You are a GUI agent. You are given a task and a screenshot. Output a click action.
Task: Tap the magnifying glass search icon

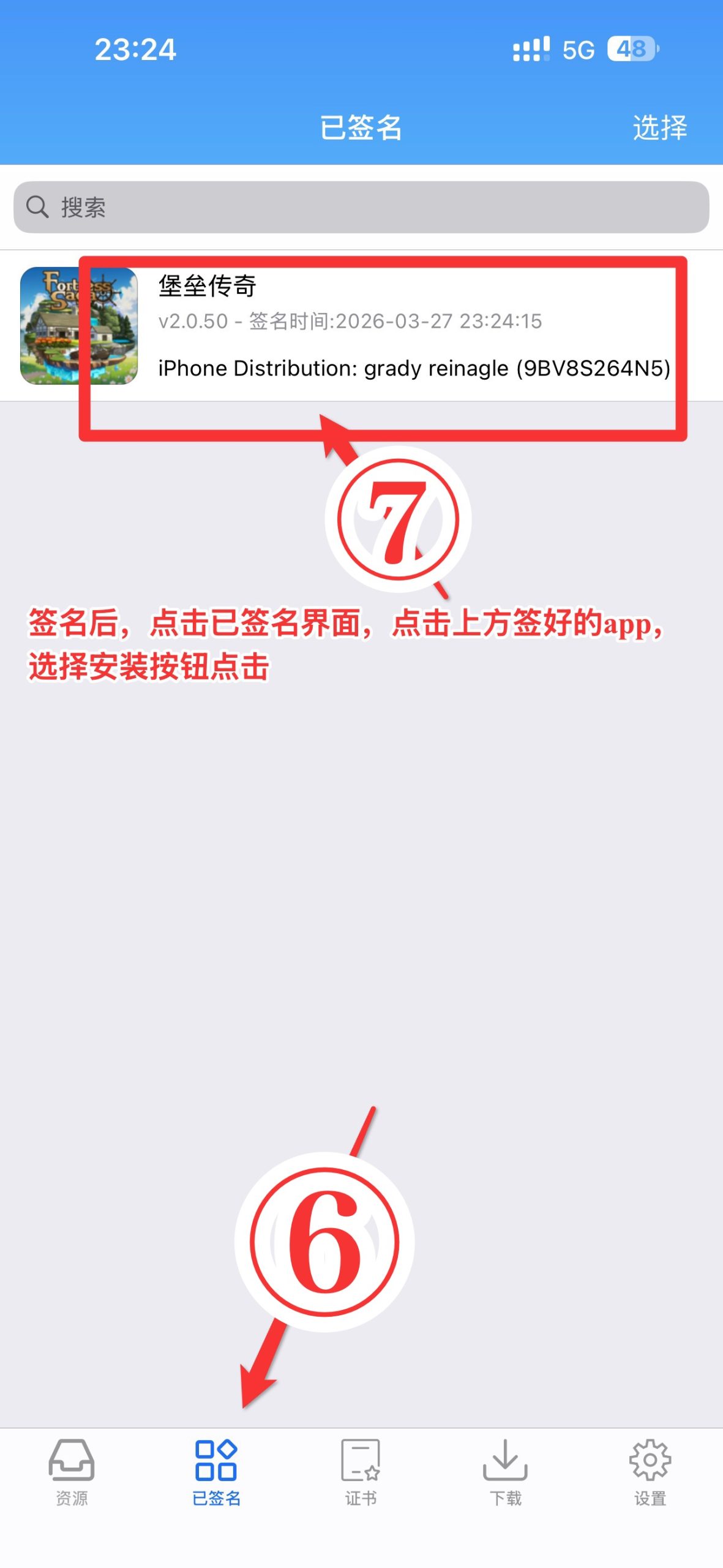pyautogui.click(x=38, y=207)
